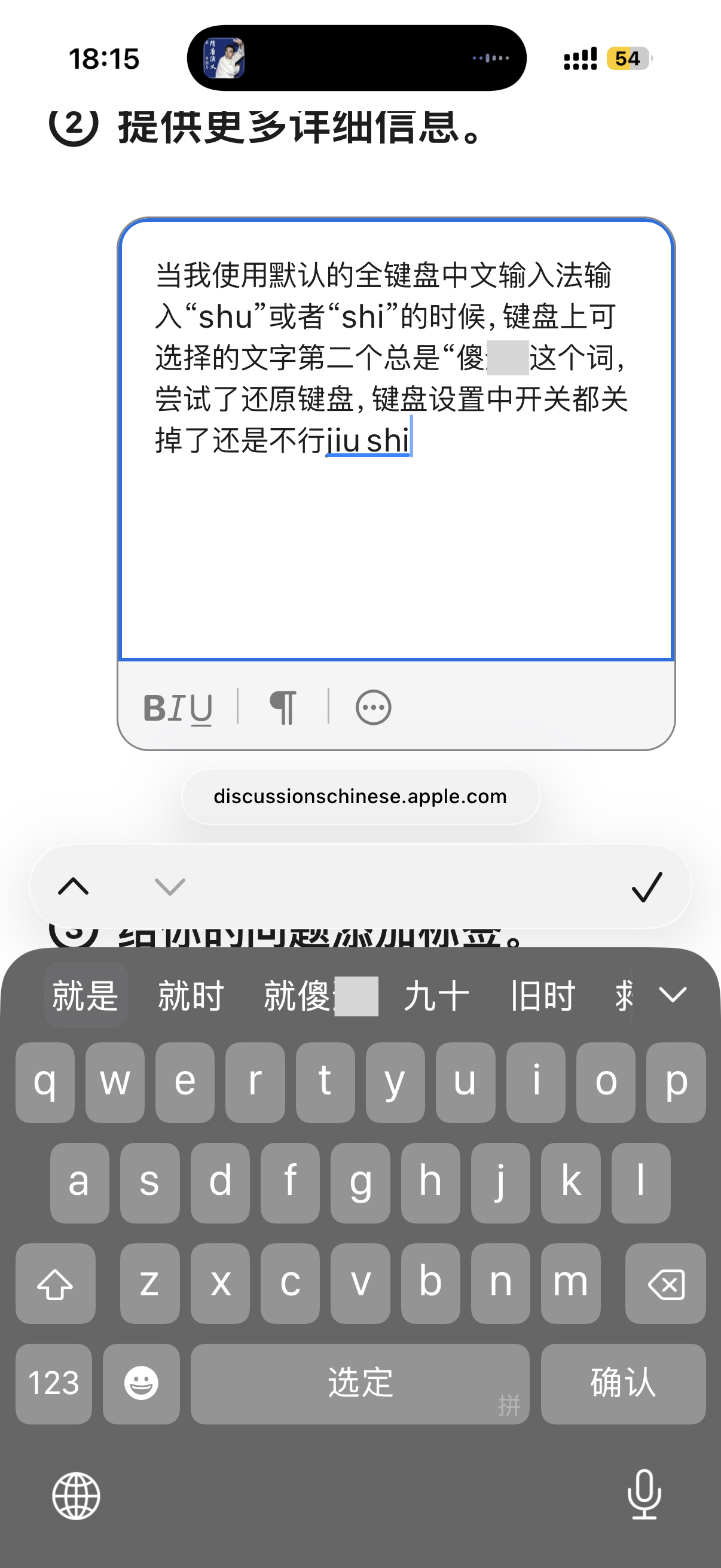Select the candidate 旧时
Image resolution: width=721 pixels, height=1568 pixels.
(x=543, y=996)
